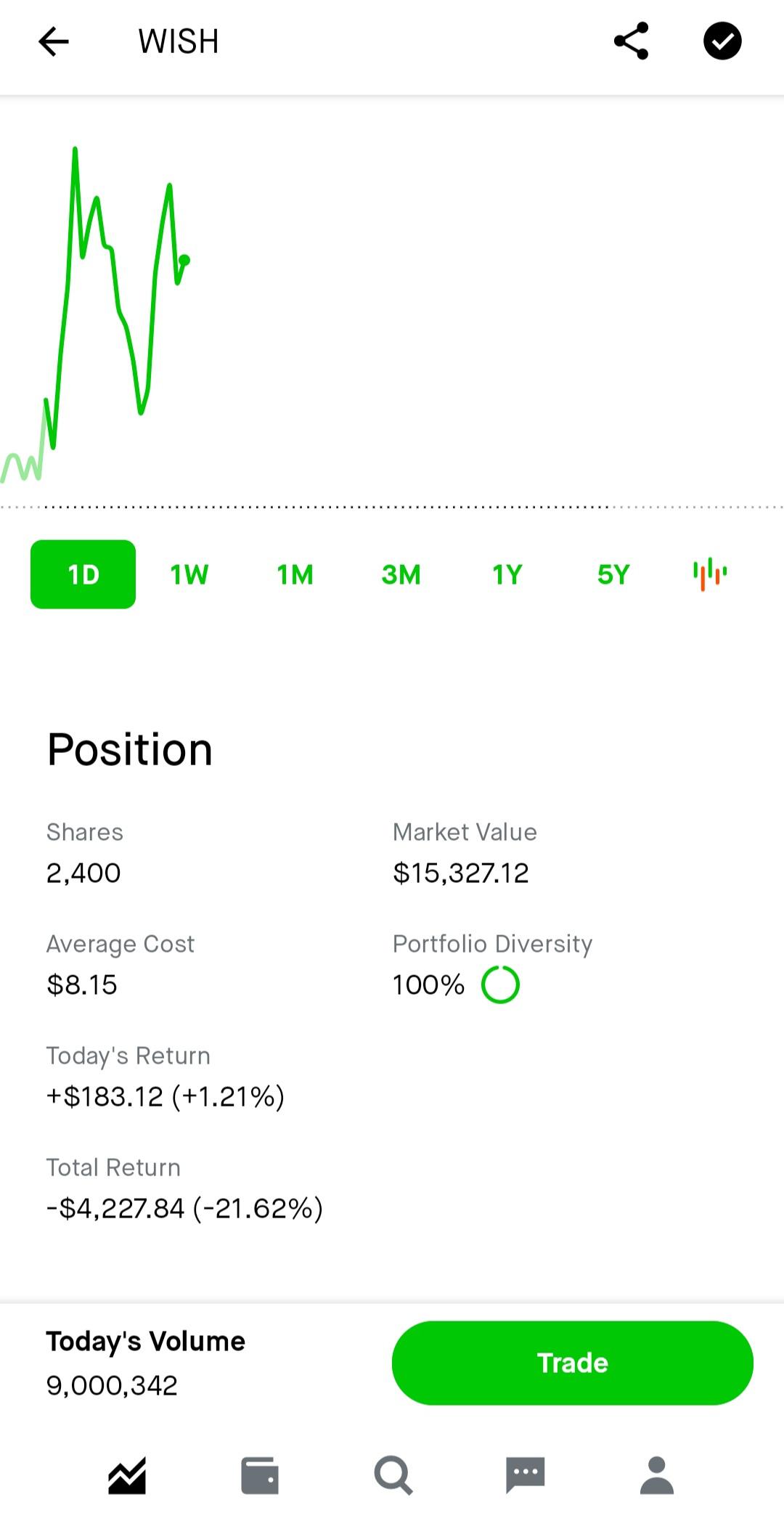Open the lists wallet section
The image size is (784, 1521).
click(260, 1475)
